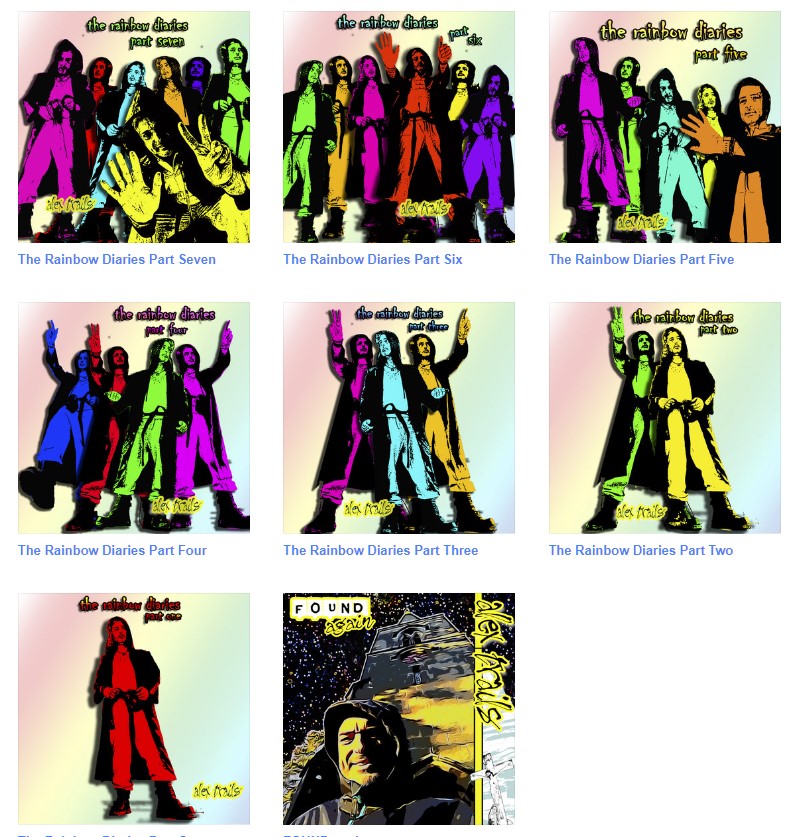Viewport: 789px width, 837px height.
Task: Open The Rainbow Diaries Part Two album cover
Action: tap(664, 418)
